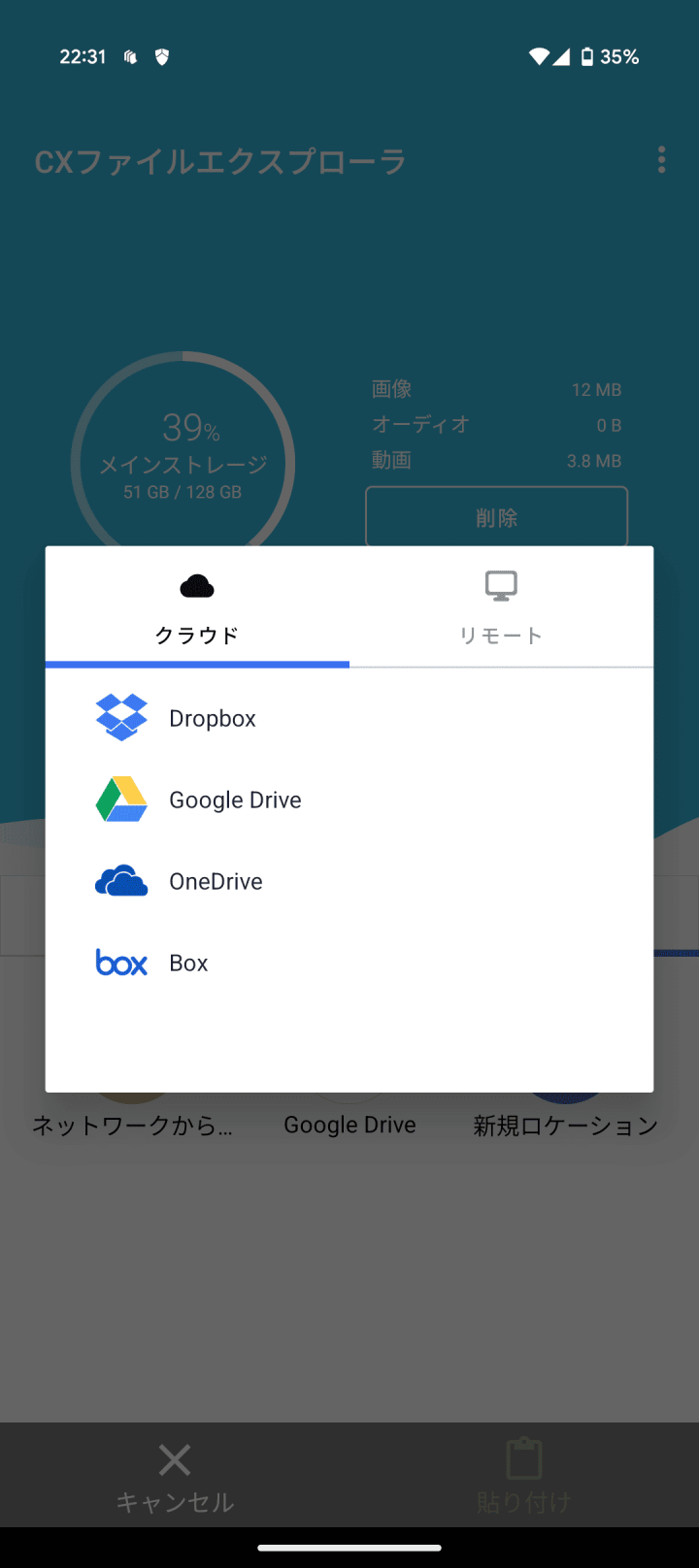This screenshot has height=1568, width=699.
Task: Click the 39% storage usage ring
Action: point(183,463)
